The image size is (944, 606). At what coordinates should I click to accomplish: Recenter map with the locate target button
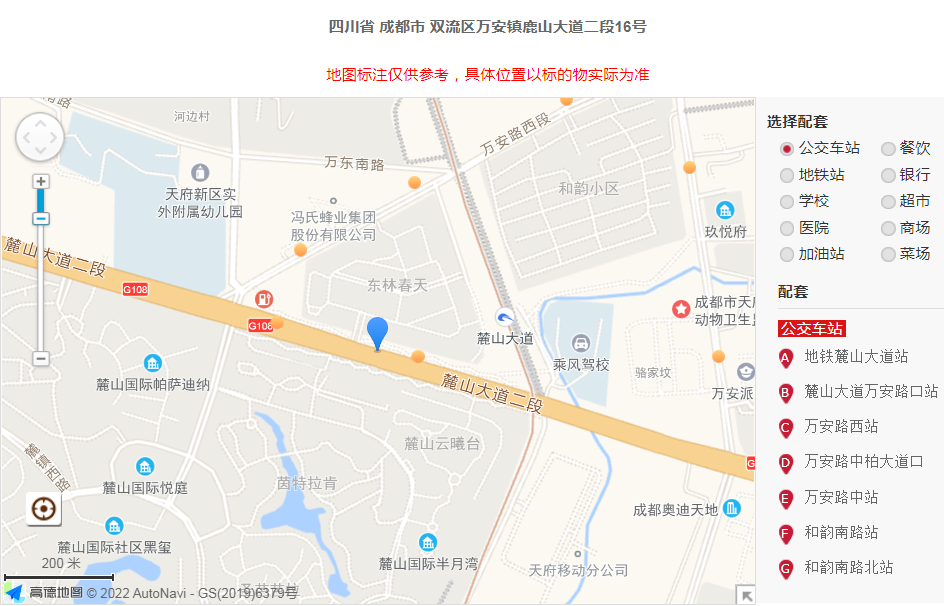click(43, 509)
